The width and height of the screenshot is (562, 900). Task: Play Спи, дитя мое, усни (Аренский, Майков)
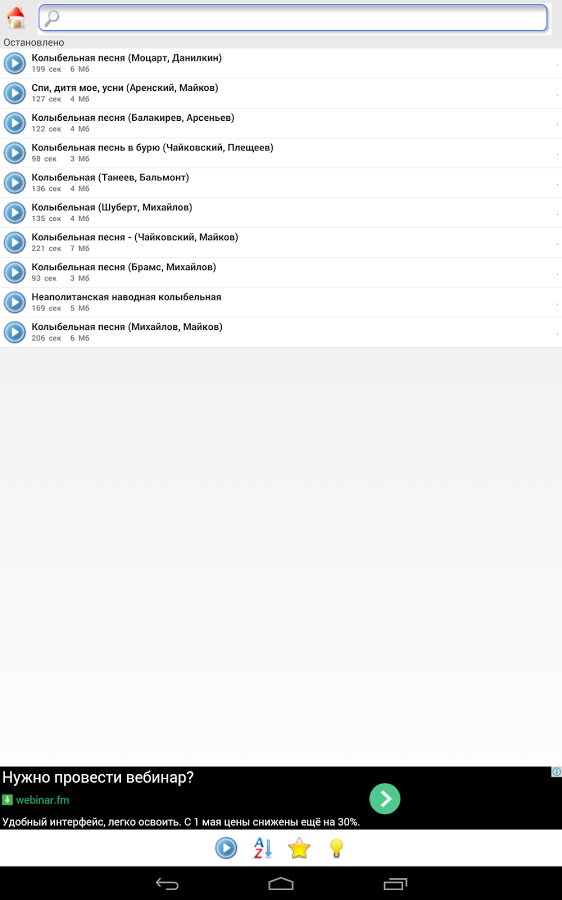coord(15,93)
